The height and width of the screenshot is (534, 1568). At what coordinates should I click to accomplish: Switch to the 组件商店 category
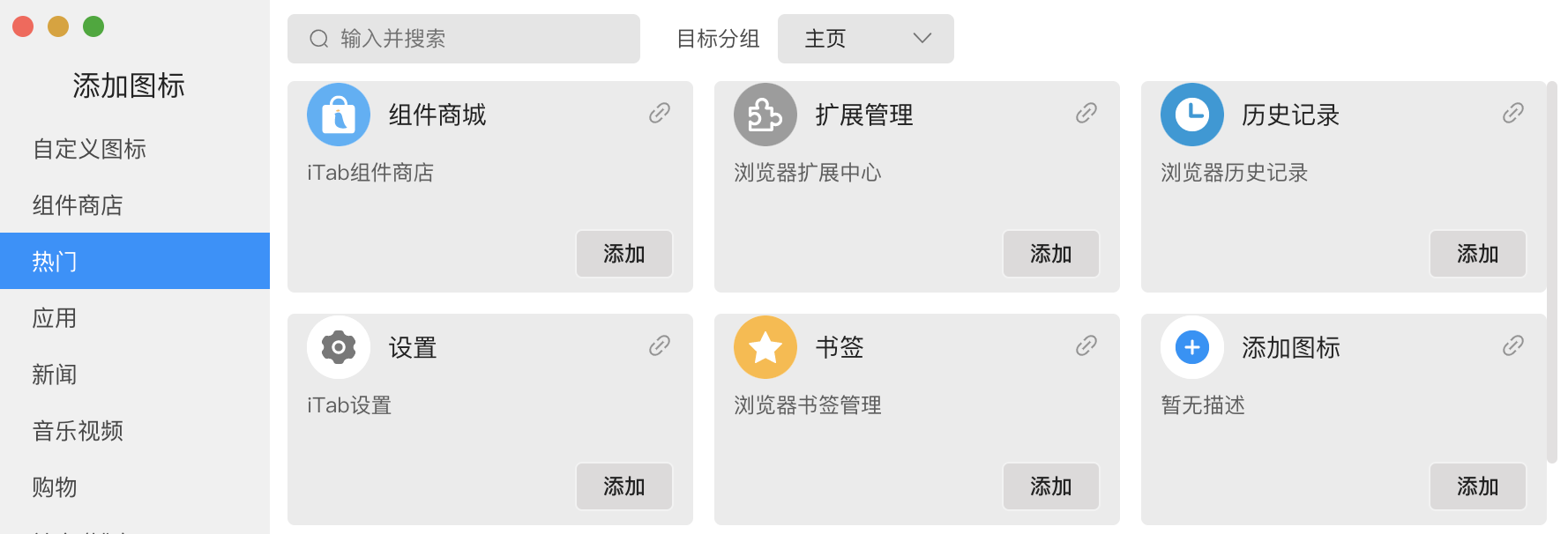click(x=78, y=205)
